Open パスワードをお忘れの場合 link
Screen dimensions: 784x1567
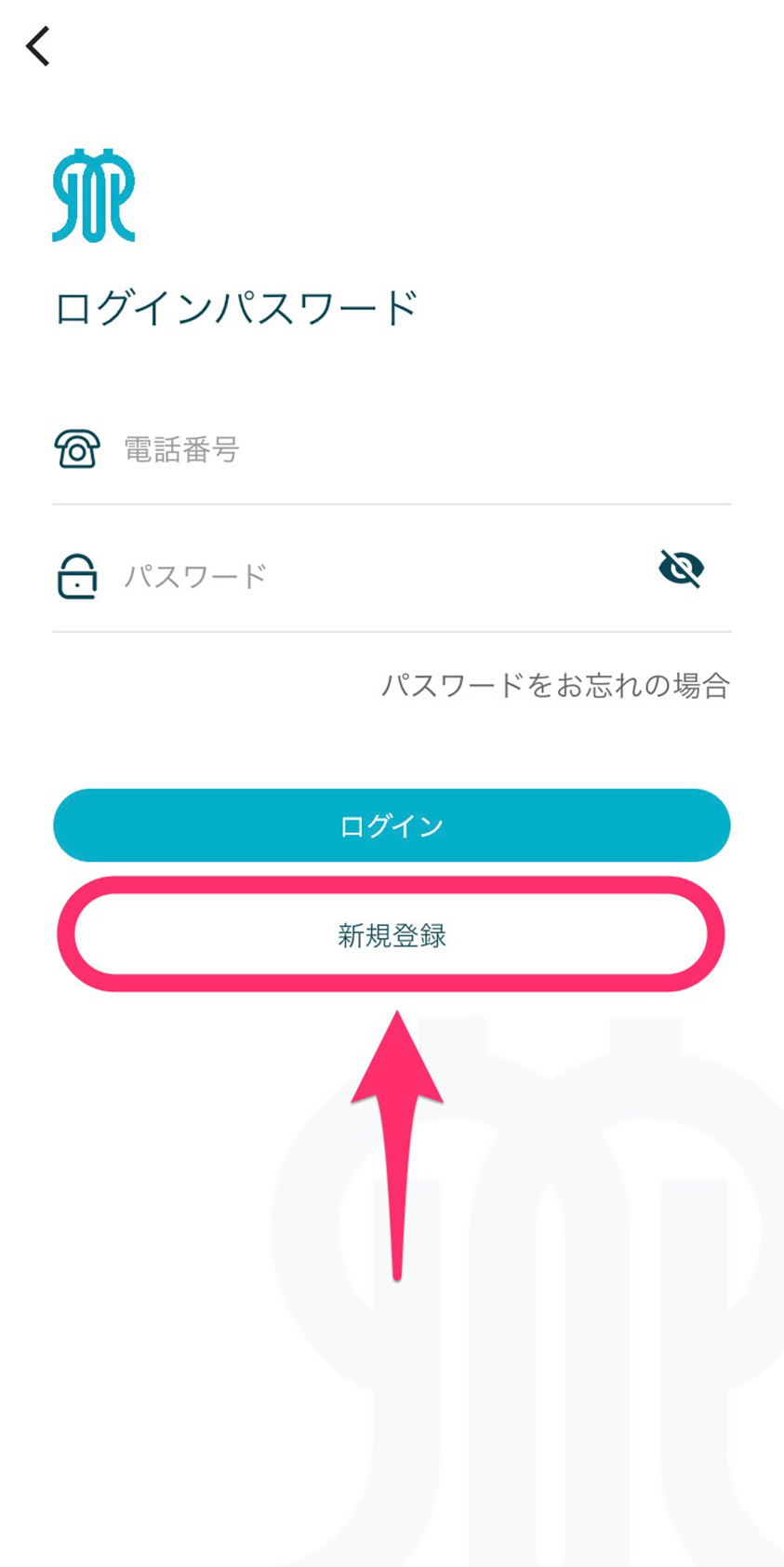[555, 686]
